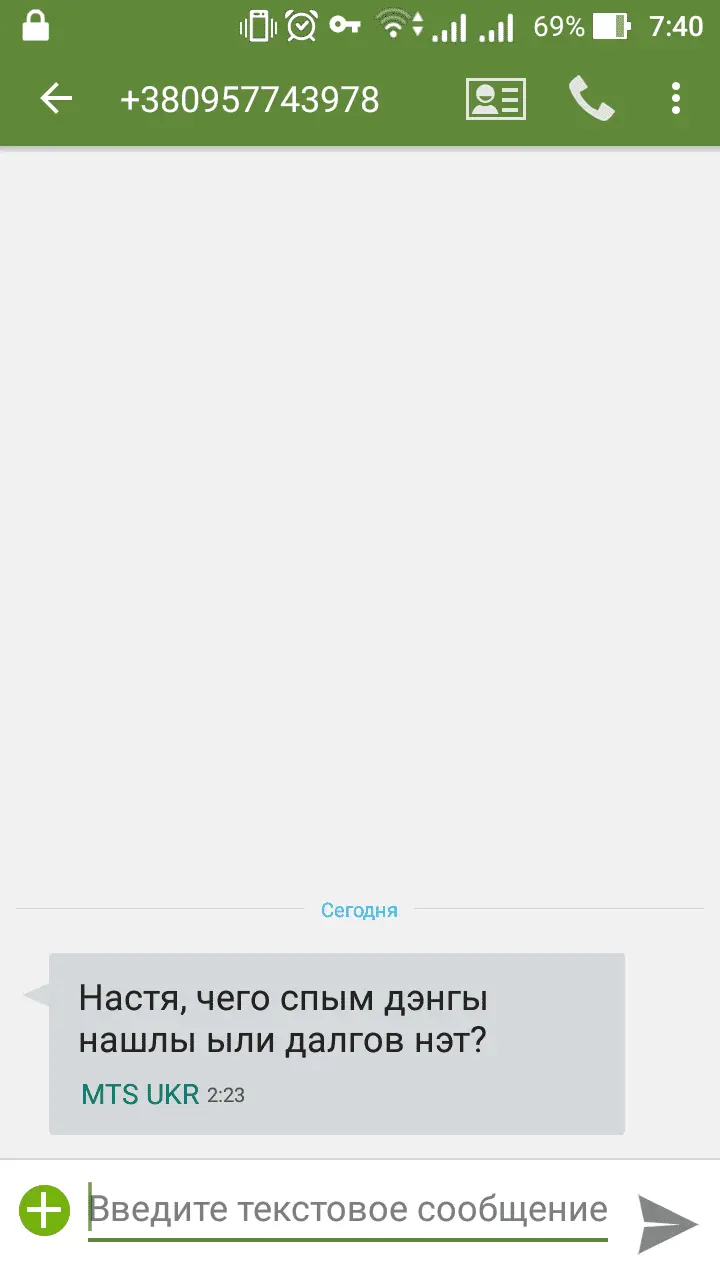Tap the send arrow icon
720x1280 pixels.
coord(667,1222)
